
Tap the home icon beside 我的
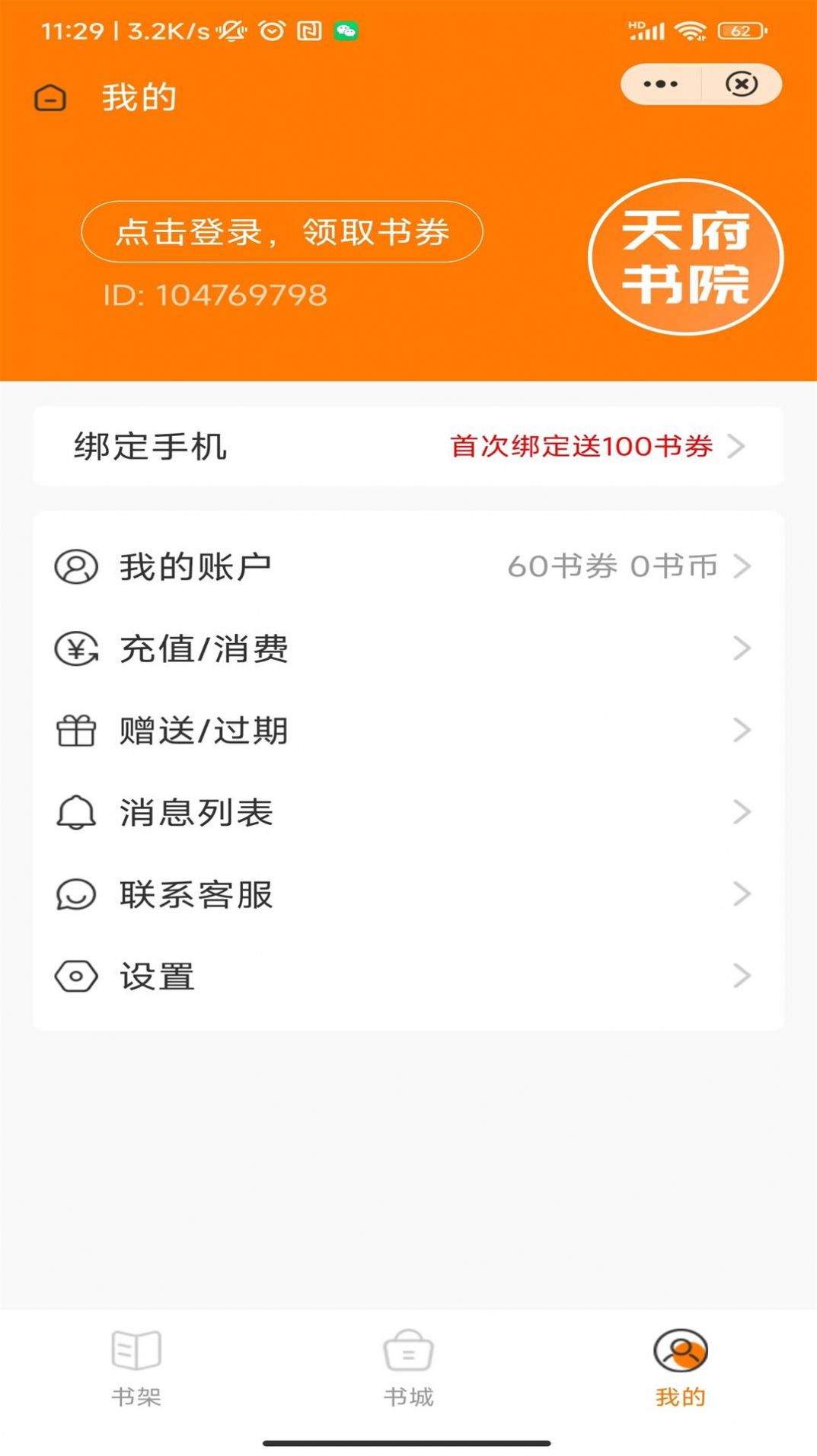tap(50, 98)
